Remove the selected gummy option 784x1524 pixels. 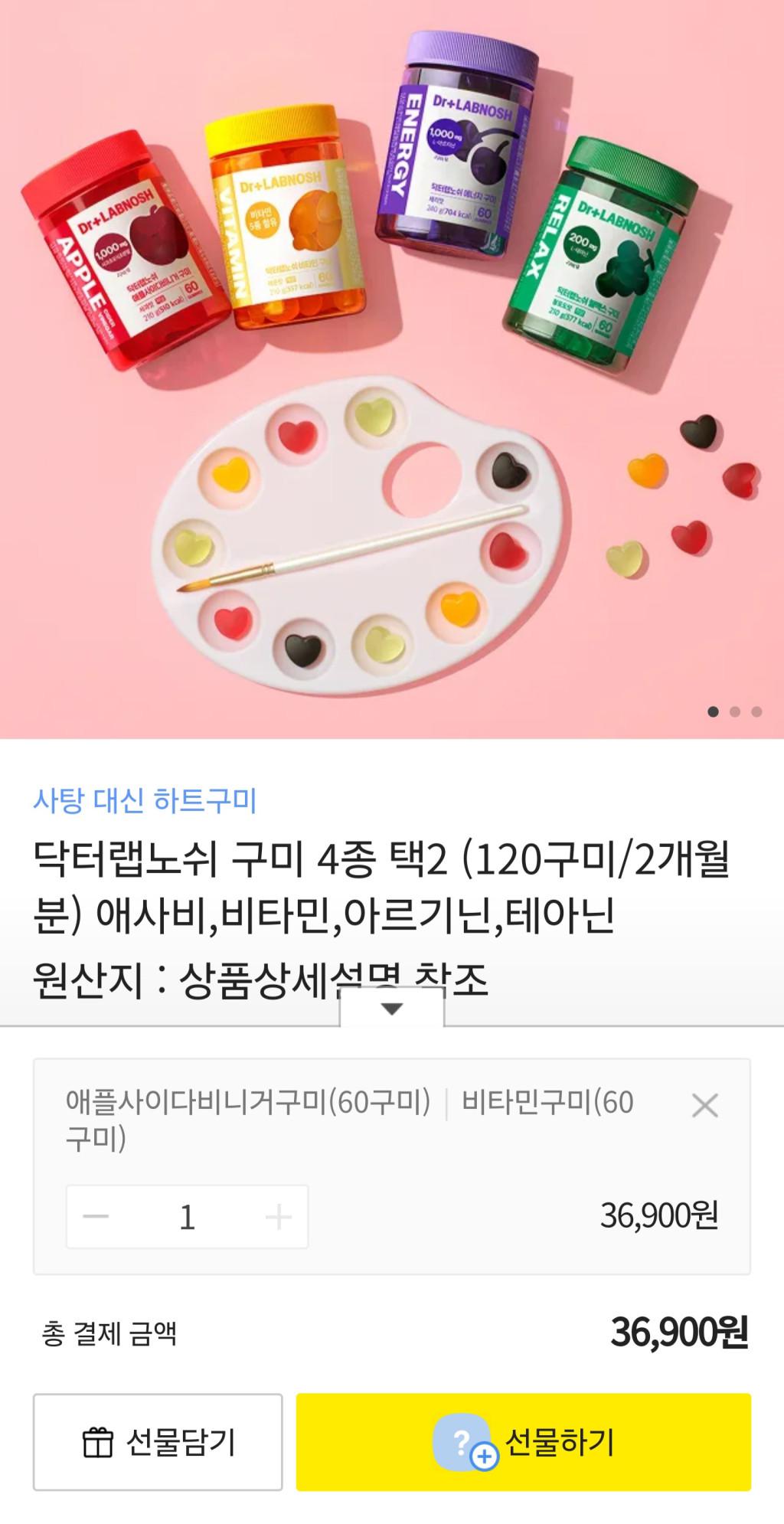(704, 1105)
